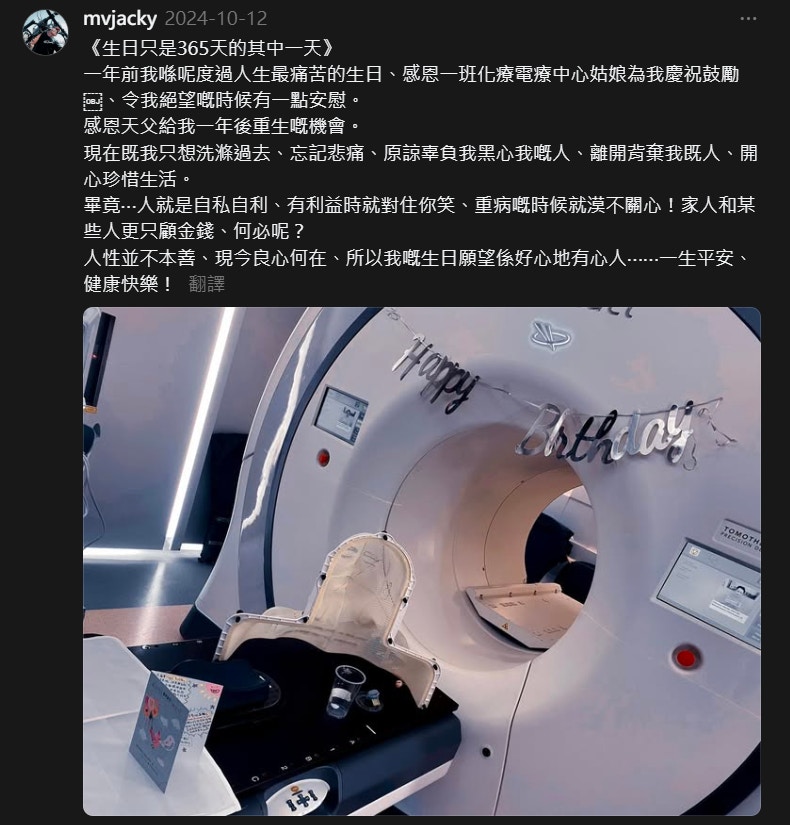Tap 翻譯 to translate the post
Screen dimensions: 790x825
tap(207, 283)
